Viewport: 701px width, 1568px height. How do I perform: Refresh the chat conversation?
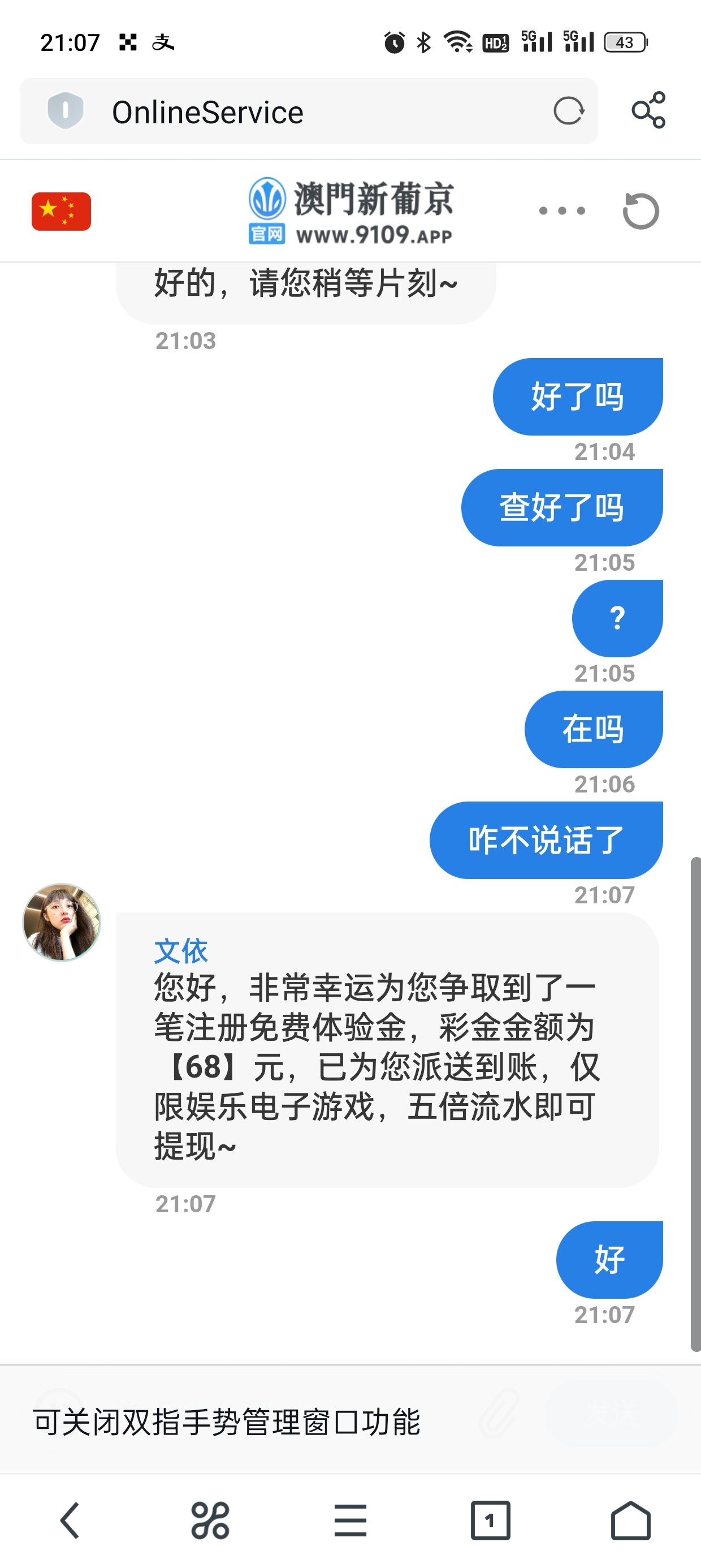coord(641,211)
